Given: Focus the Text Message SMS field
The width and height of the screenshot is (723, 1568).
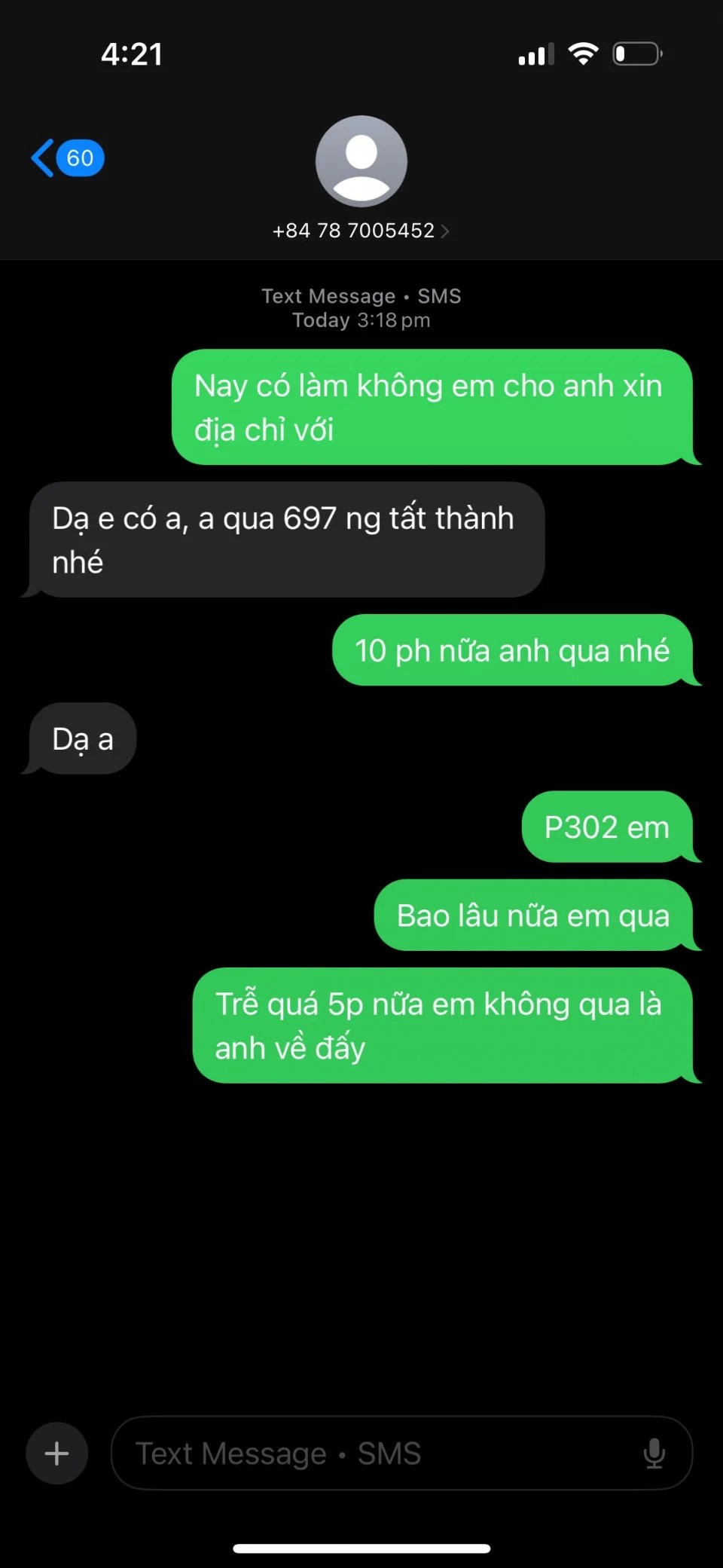Looking at the screenshot, I should (377, 1453).
